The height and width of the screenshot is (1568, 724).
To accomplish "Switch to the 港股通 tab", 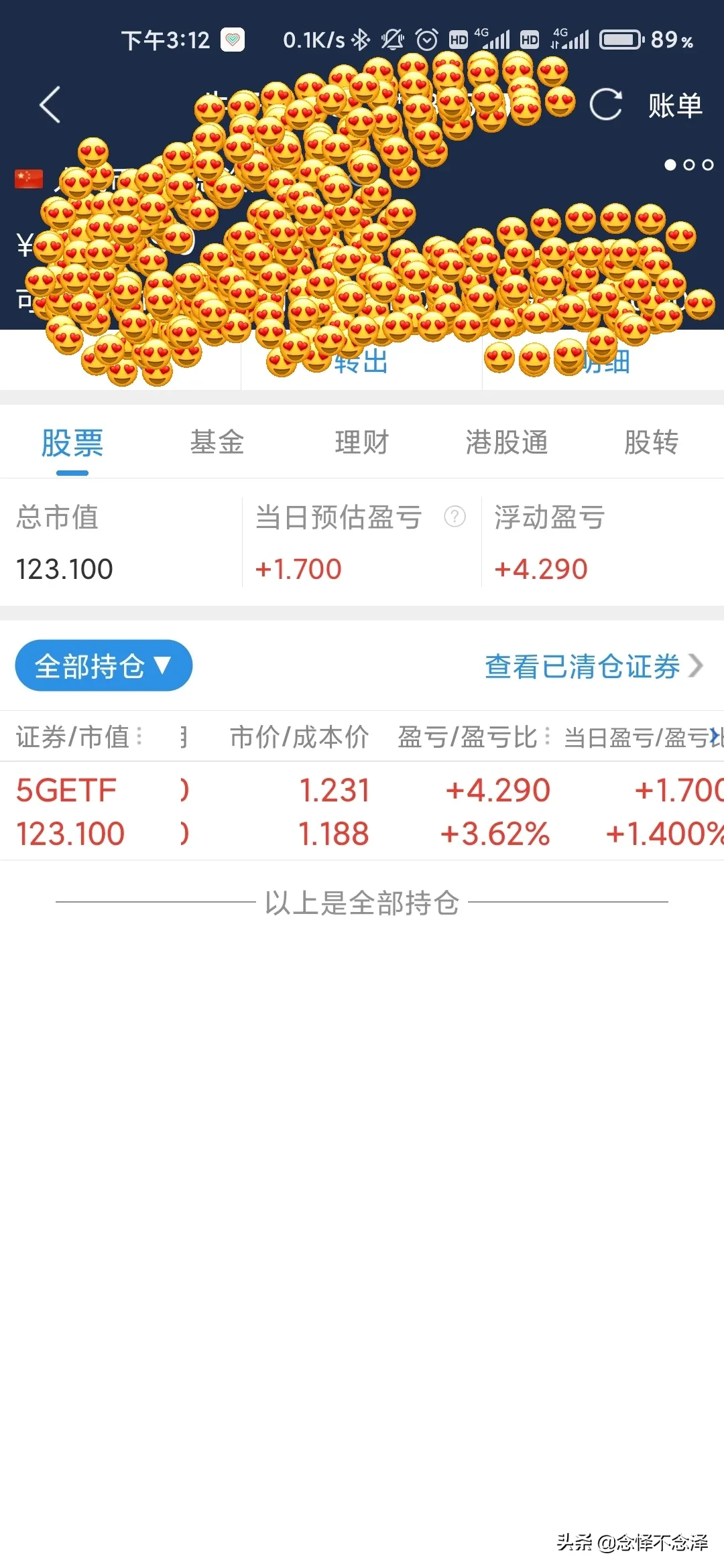I will pos(506,442).
